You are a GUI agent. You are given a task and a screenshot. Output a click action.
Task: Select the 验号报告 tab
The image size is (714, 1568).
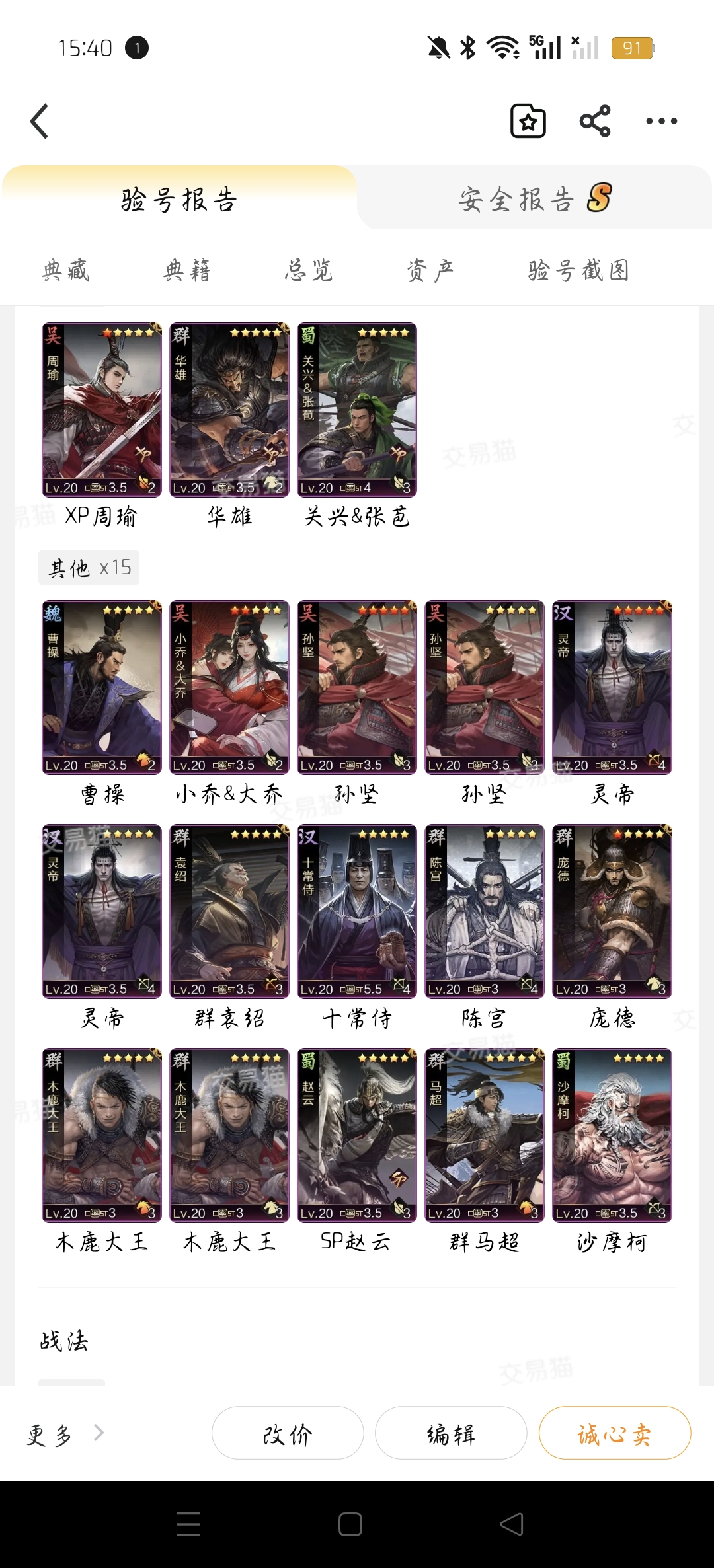(178, 199)
